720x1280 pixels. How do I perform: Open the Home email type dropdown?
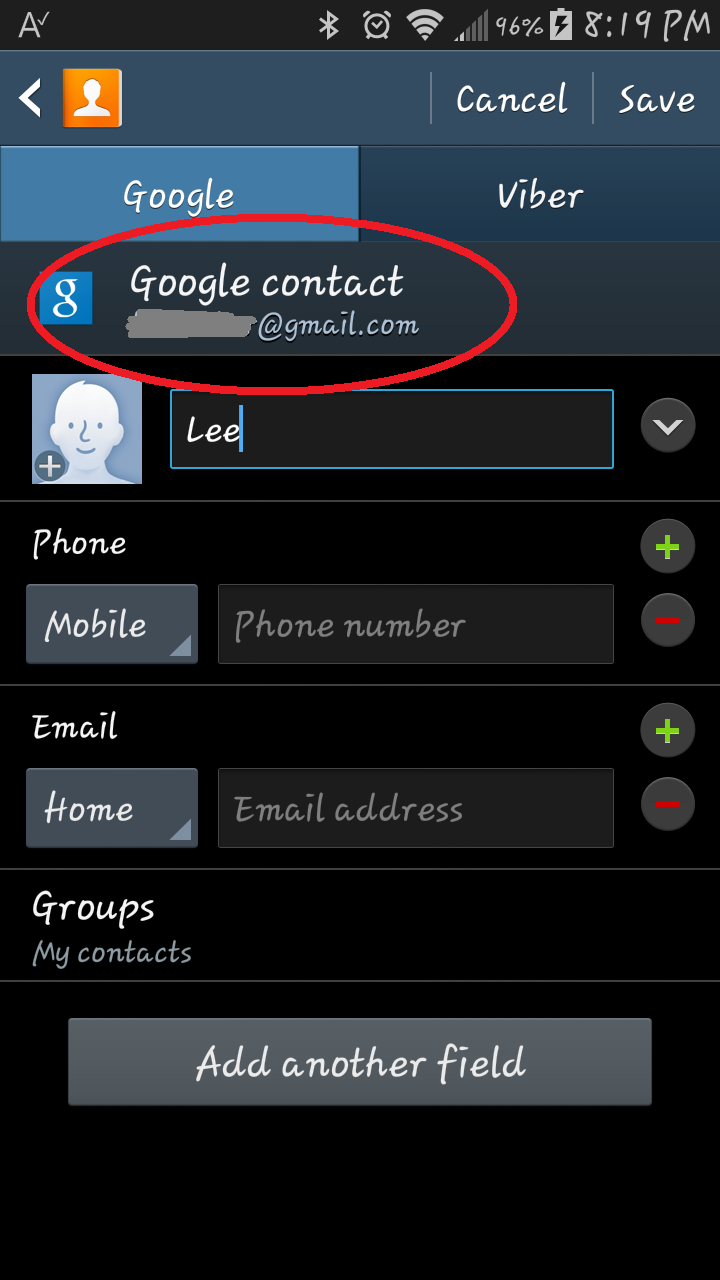(112, 808)
